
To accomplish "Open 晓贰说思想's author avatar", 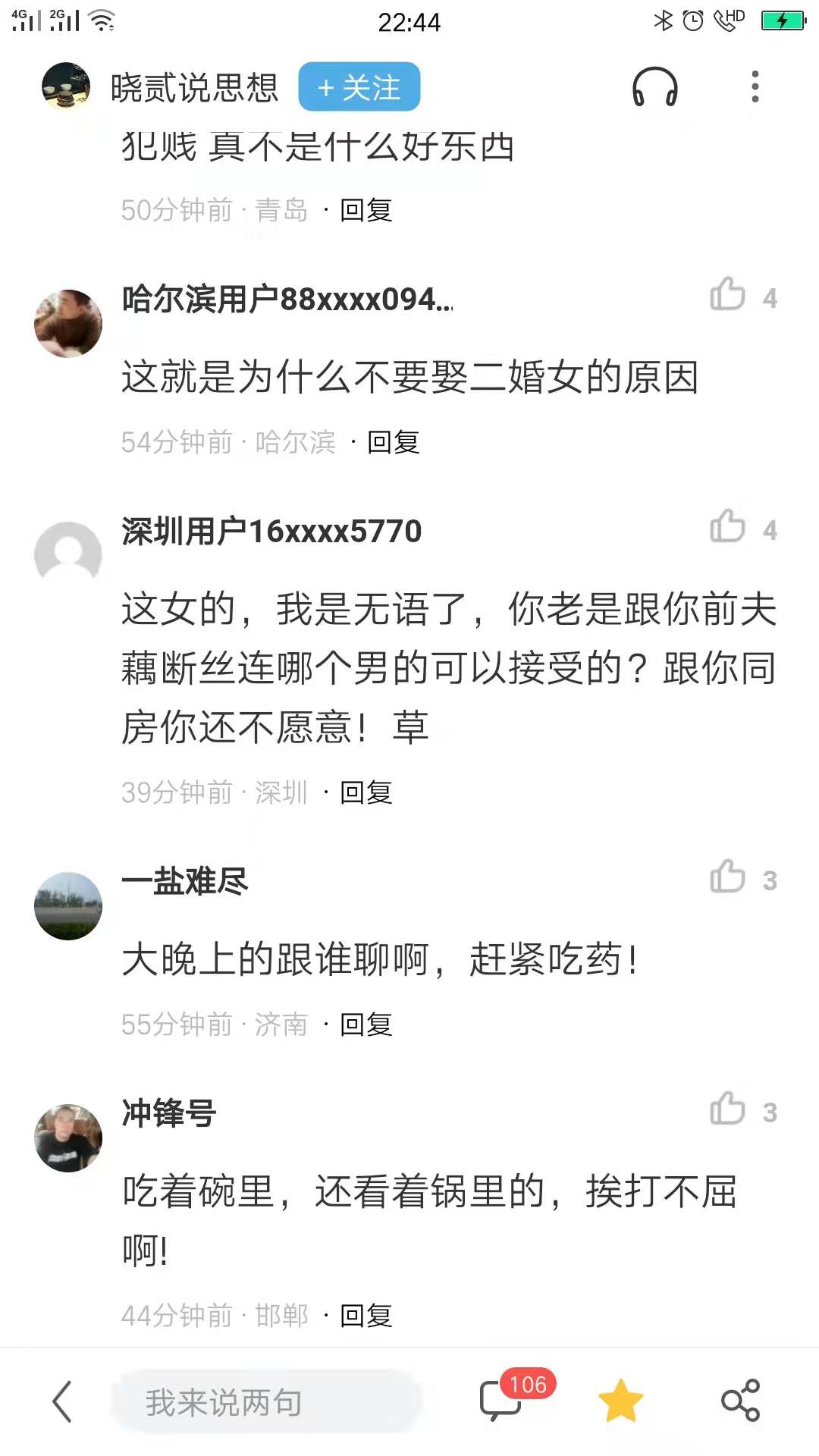I will [x=66, y=86].
